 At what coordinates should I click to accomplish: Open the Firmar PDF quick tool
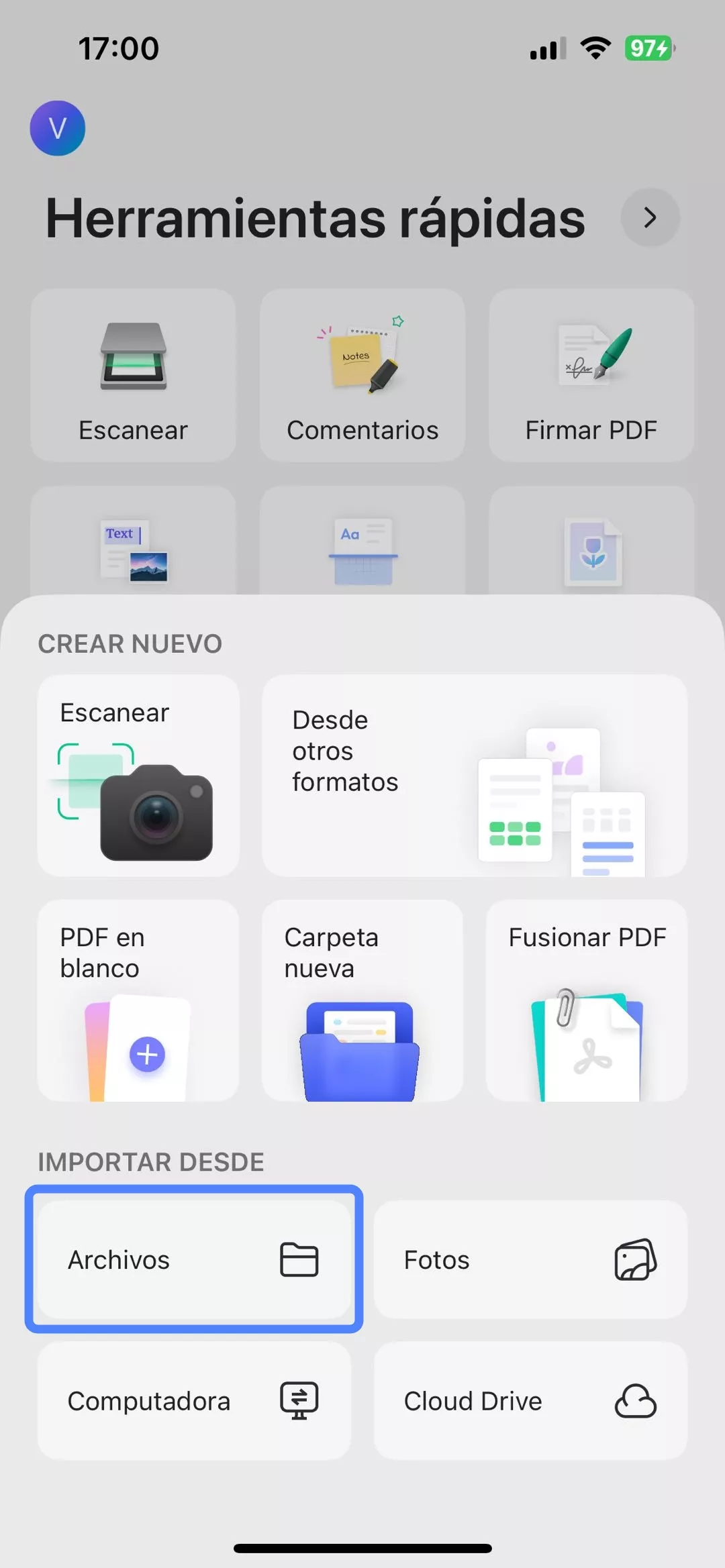[x=591, y=376]
